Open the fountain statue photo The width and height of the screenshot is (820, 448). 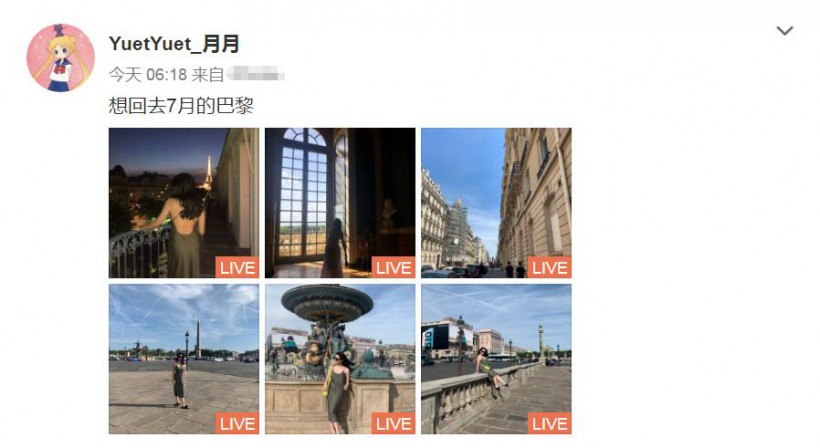pyautogui.click(x=339, y=358)
